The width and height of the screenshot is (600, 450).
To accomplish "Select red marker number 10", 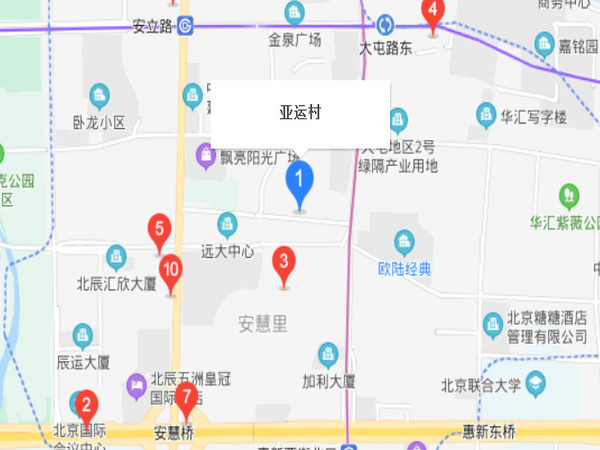I will click(x=171, y=270).
